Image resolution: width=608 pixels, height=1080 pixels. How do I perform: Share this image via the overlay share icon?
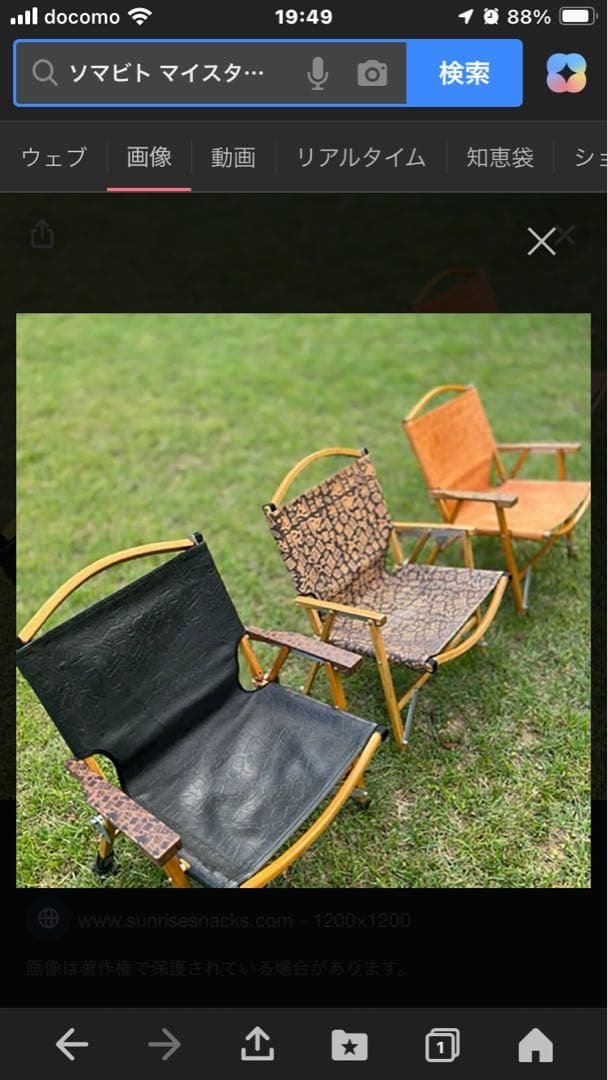click(x=42, y=235)
